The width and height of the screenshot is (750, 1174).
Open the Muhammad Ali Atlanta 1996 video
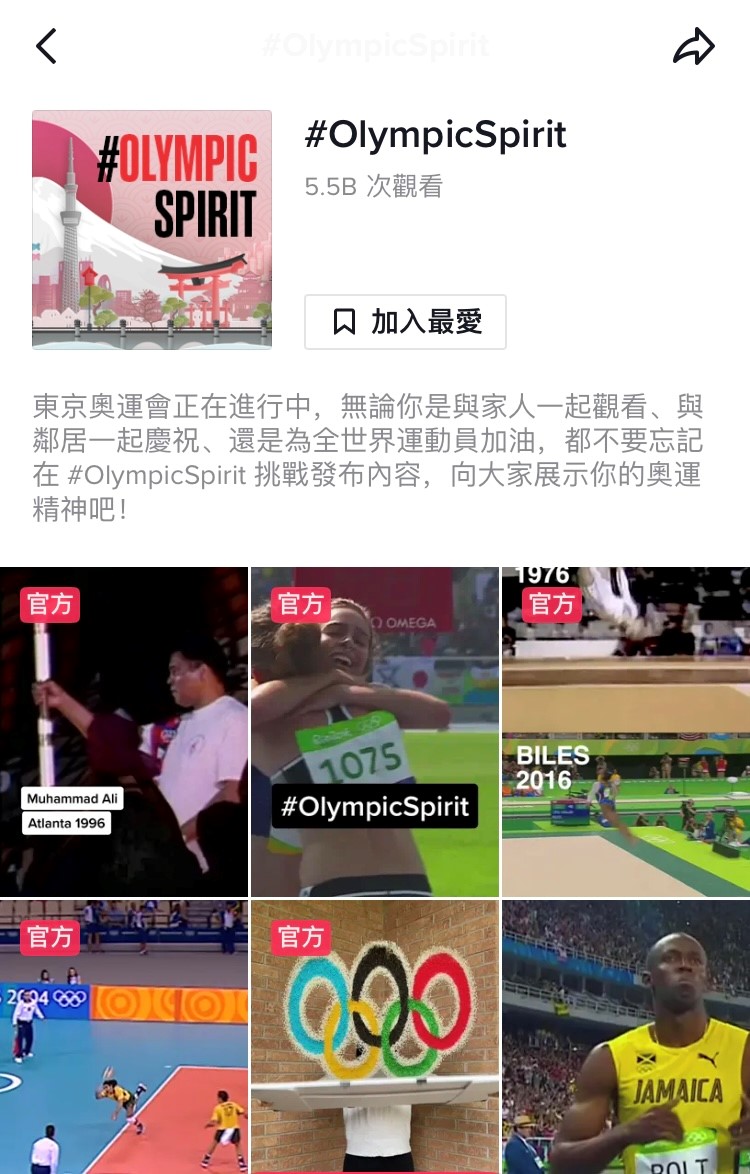(x=124, y=732)
